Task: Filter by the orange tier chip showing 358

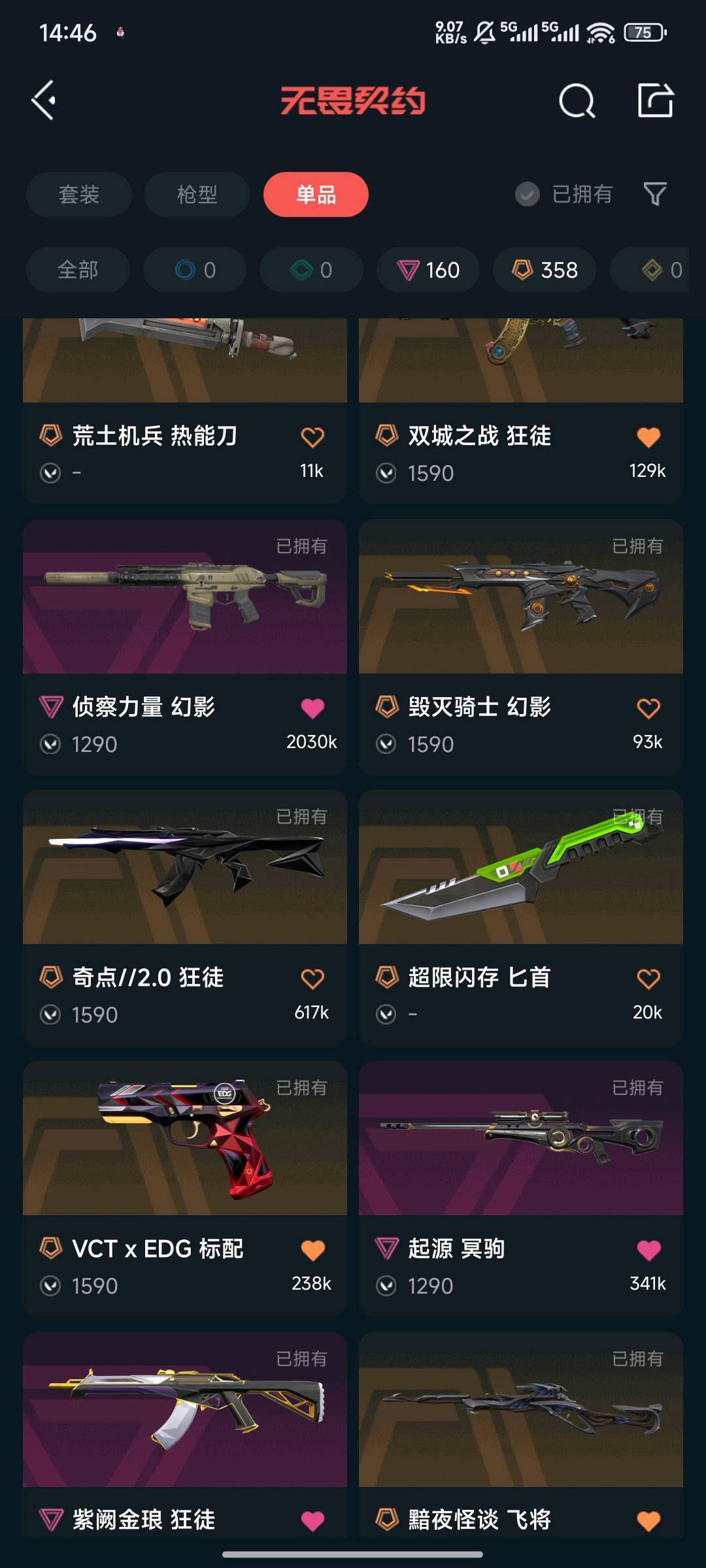Action: 545,270
